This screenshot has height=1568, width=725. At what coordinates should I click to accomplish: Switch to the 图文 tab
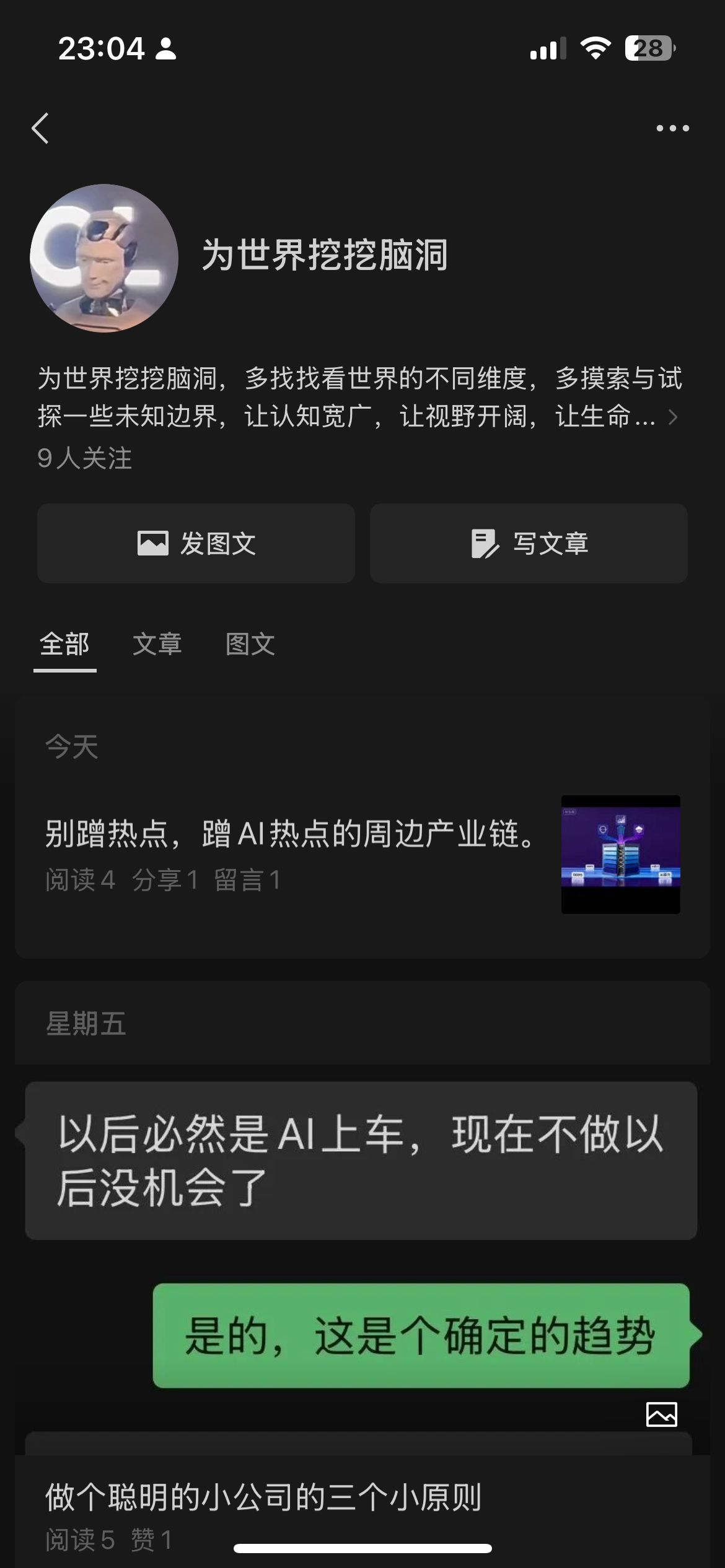[250, 644]
